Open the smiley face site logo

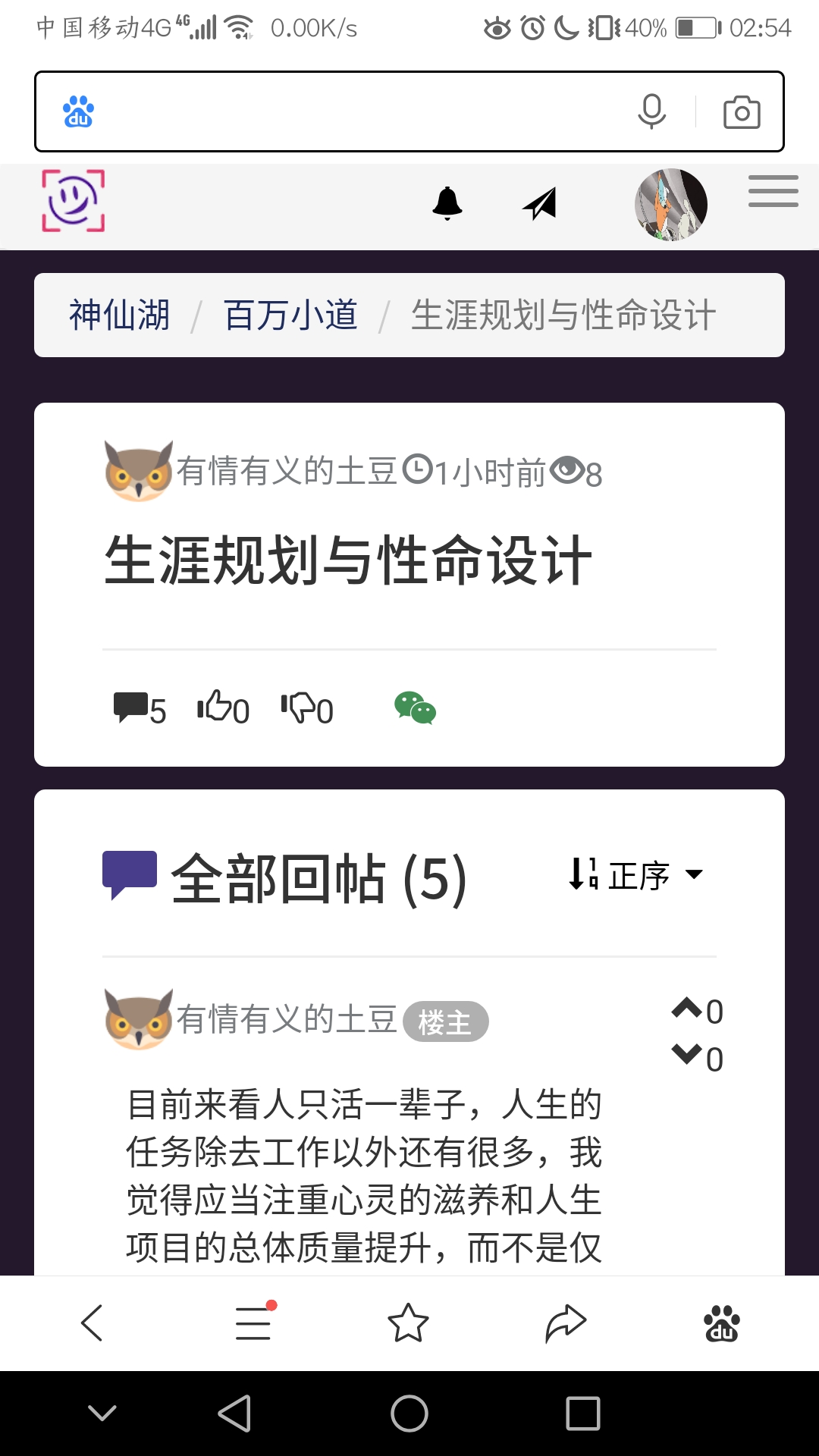(74, 201)
